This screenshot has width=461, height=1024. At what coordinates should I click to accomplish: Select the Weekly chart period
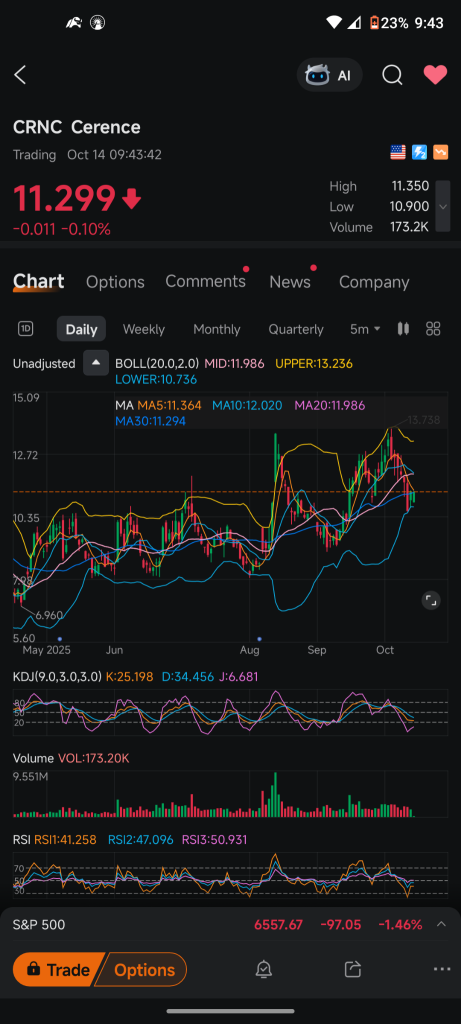tap(144, 329)
